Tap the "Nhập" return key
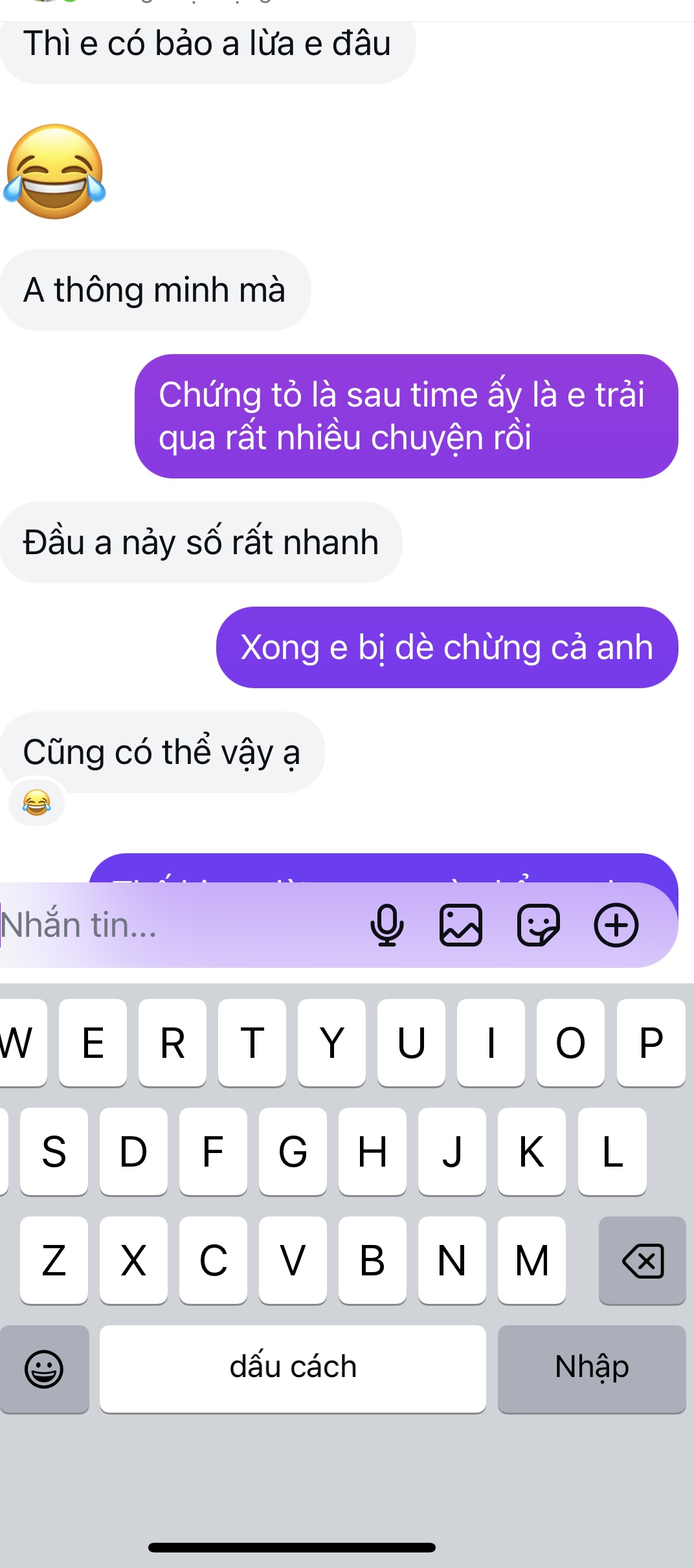 coord(592,1368)
